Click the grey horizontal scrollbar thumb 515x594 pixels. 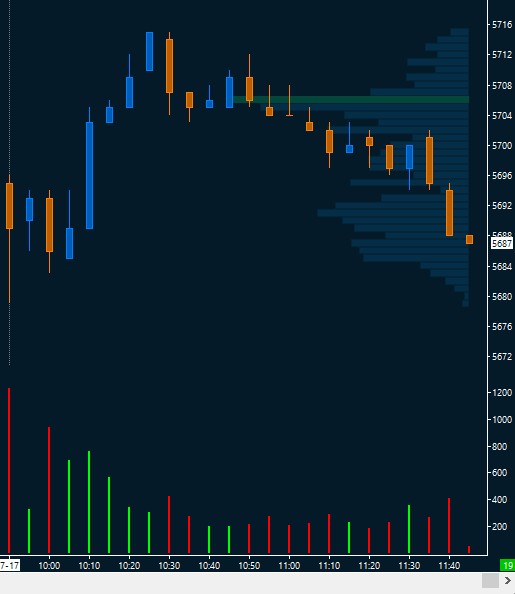tap(490, 580)
